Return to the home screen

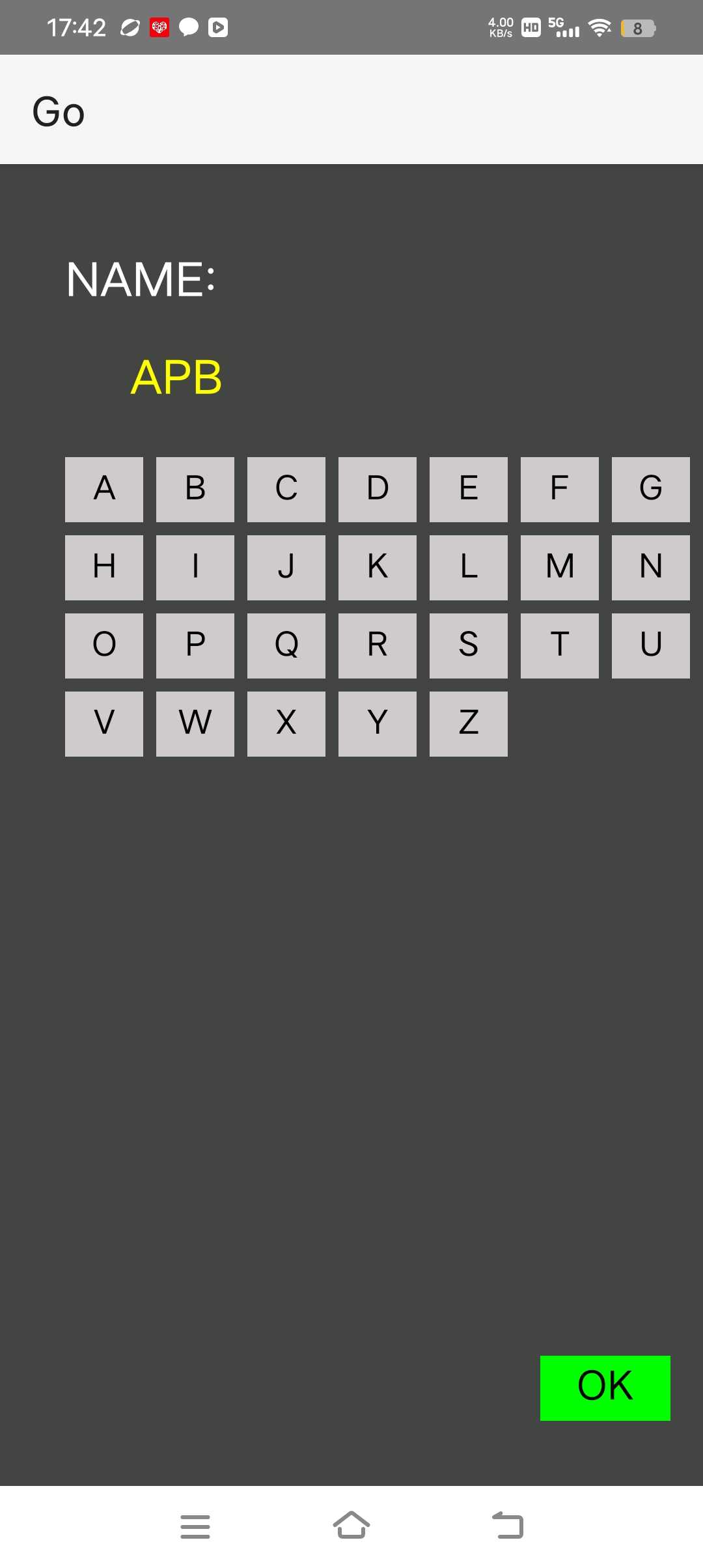(x=351, y=1526)
